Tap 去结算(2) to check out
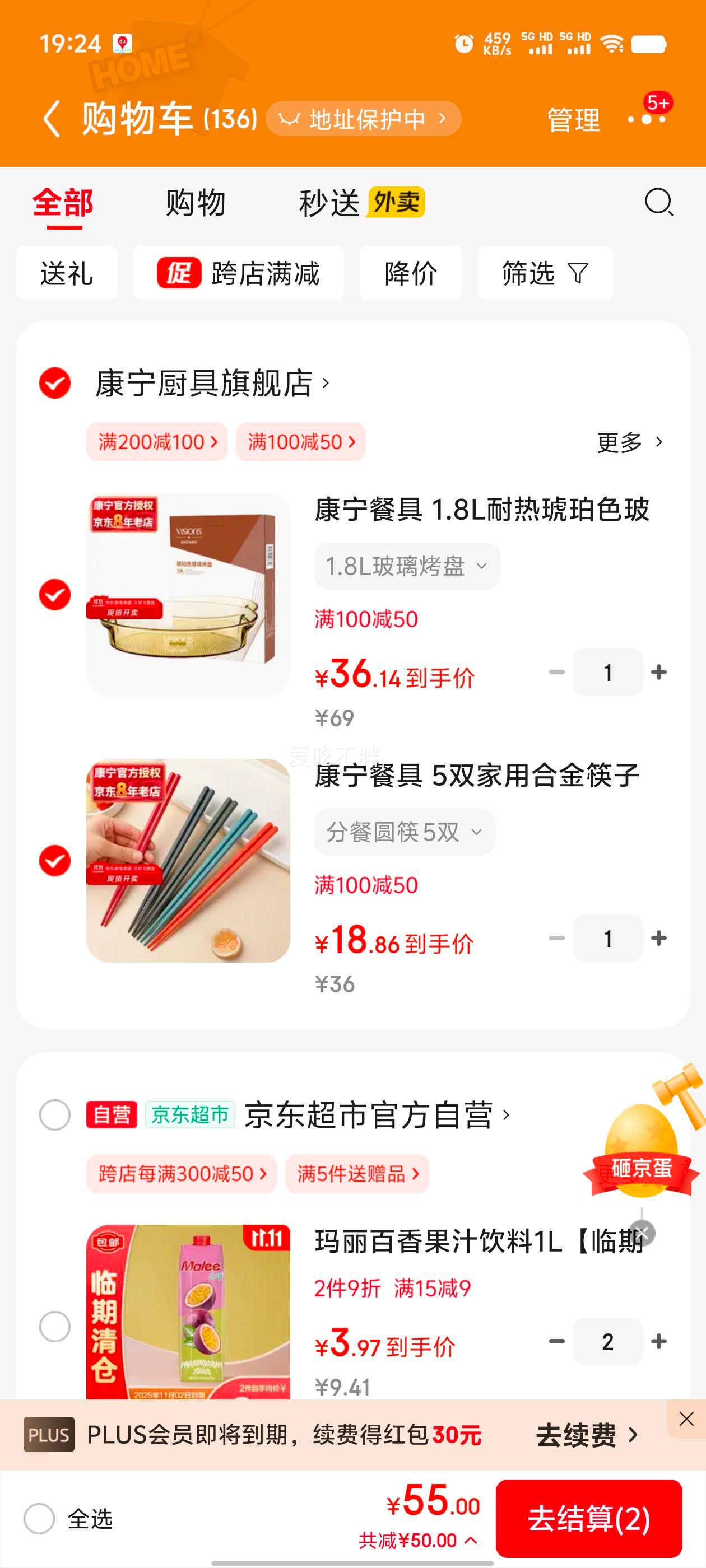The image size is (706, 1568). 588,1519
